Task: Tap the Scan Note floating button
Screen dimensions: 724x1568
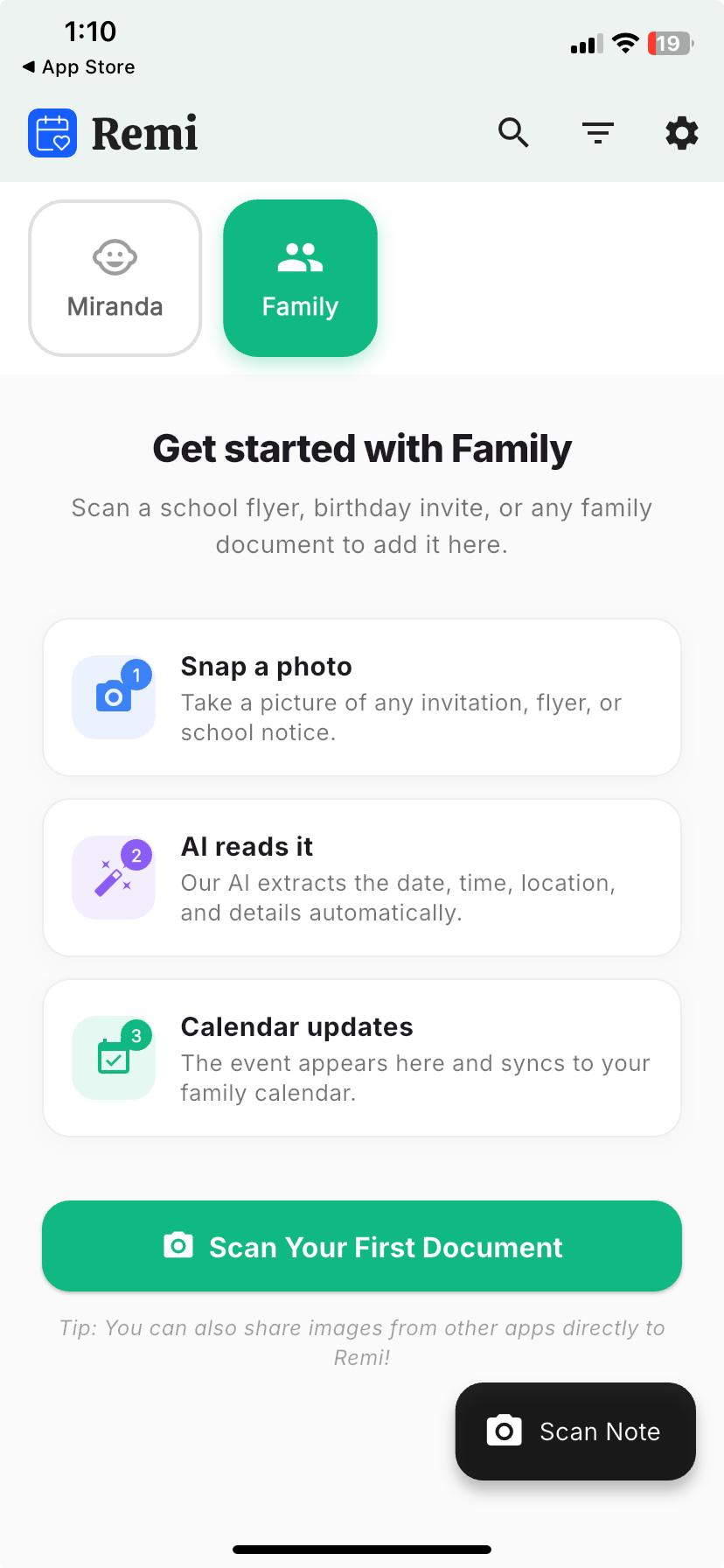Action: [x=575, y=1431]
